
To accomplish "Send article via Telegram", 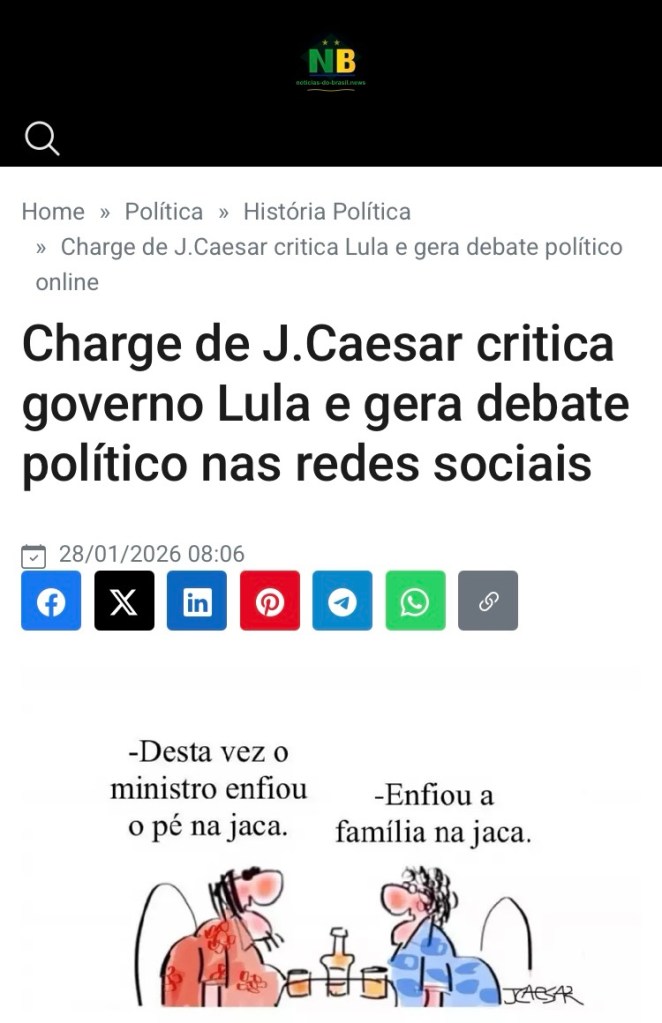I will pos(342,601).
